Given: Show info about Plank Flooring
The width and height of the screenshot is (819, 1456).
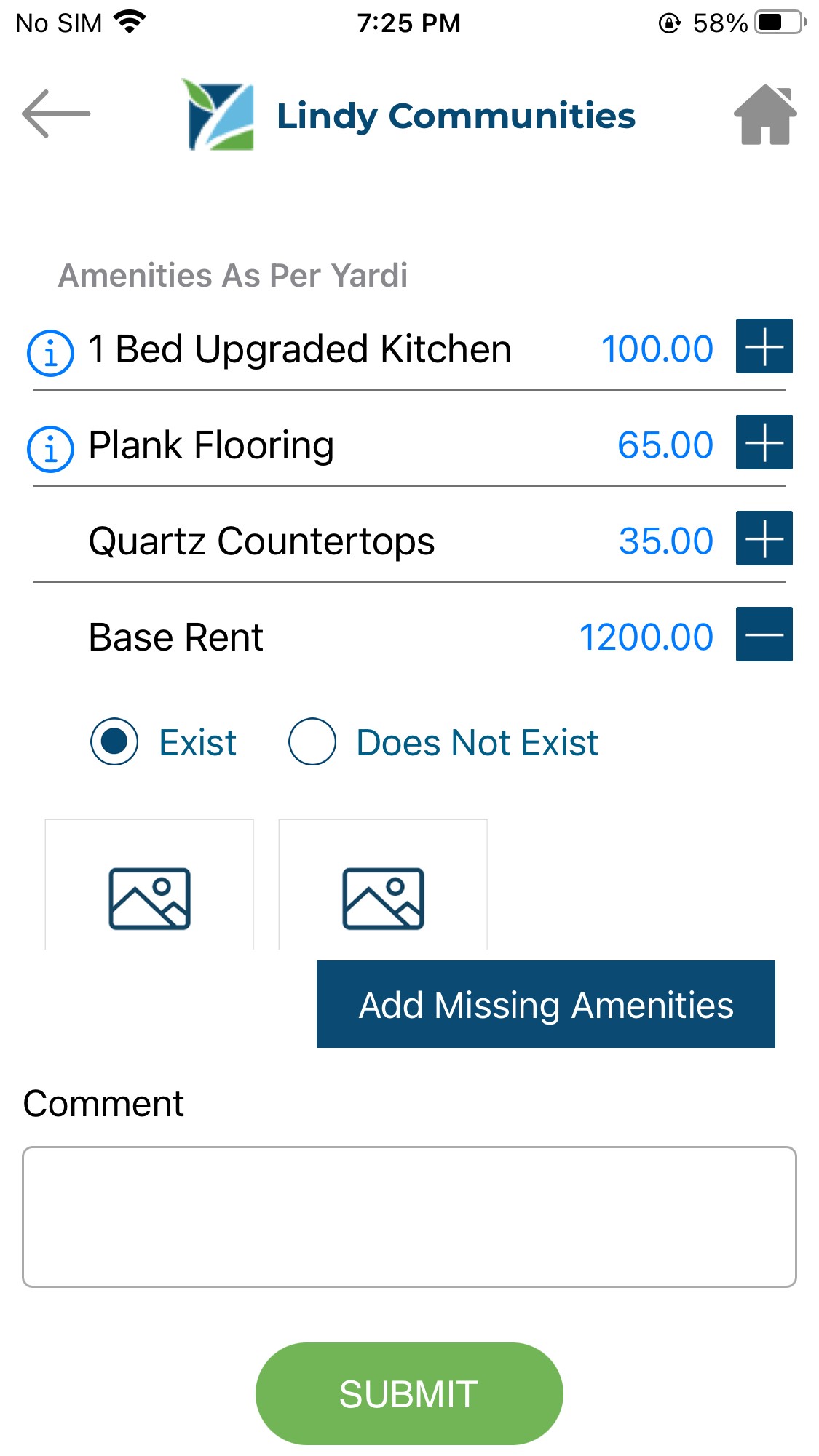Looking at the screenshot, I should [50, 449].
